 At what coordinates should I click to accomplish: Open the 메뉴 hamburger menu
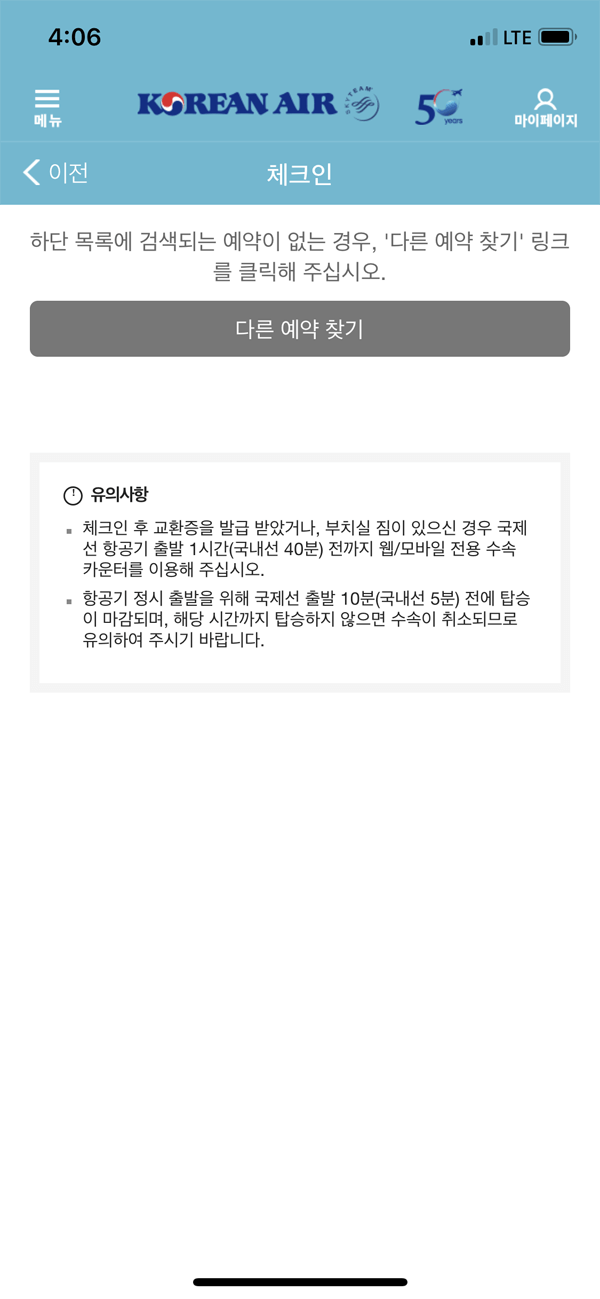tap(47, 107)
